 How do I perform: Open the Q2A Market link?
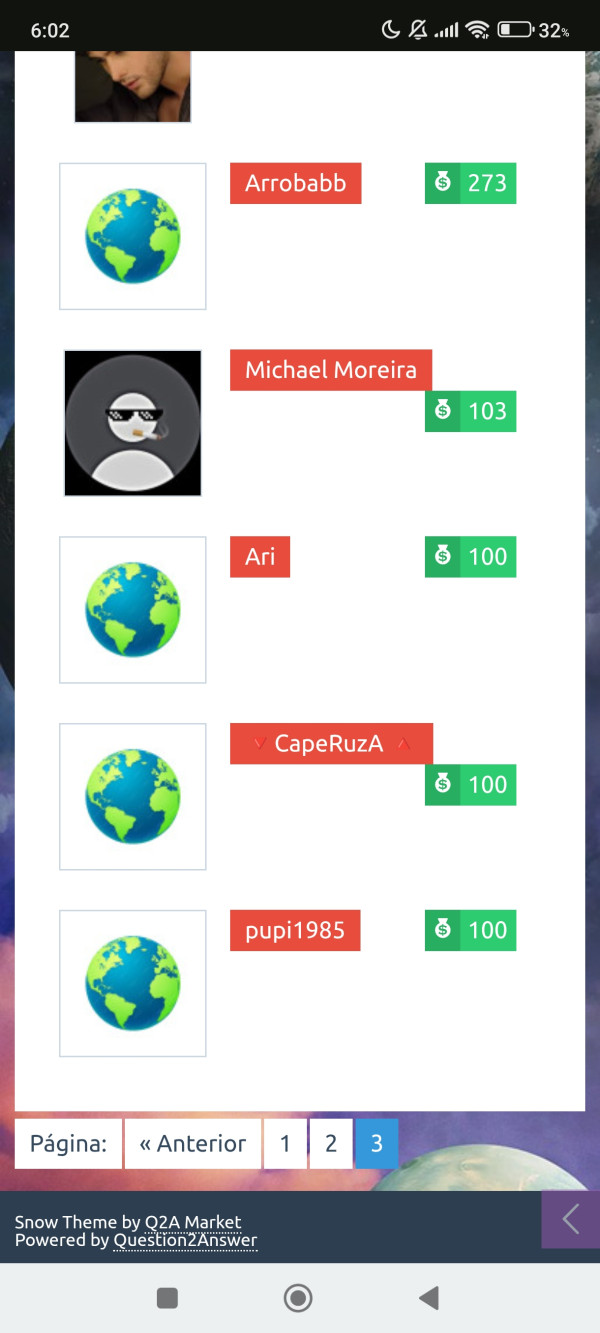(193, 1222)
